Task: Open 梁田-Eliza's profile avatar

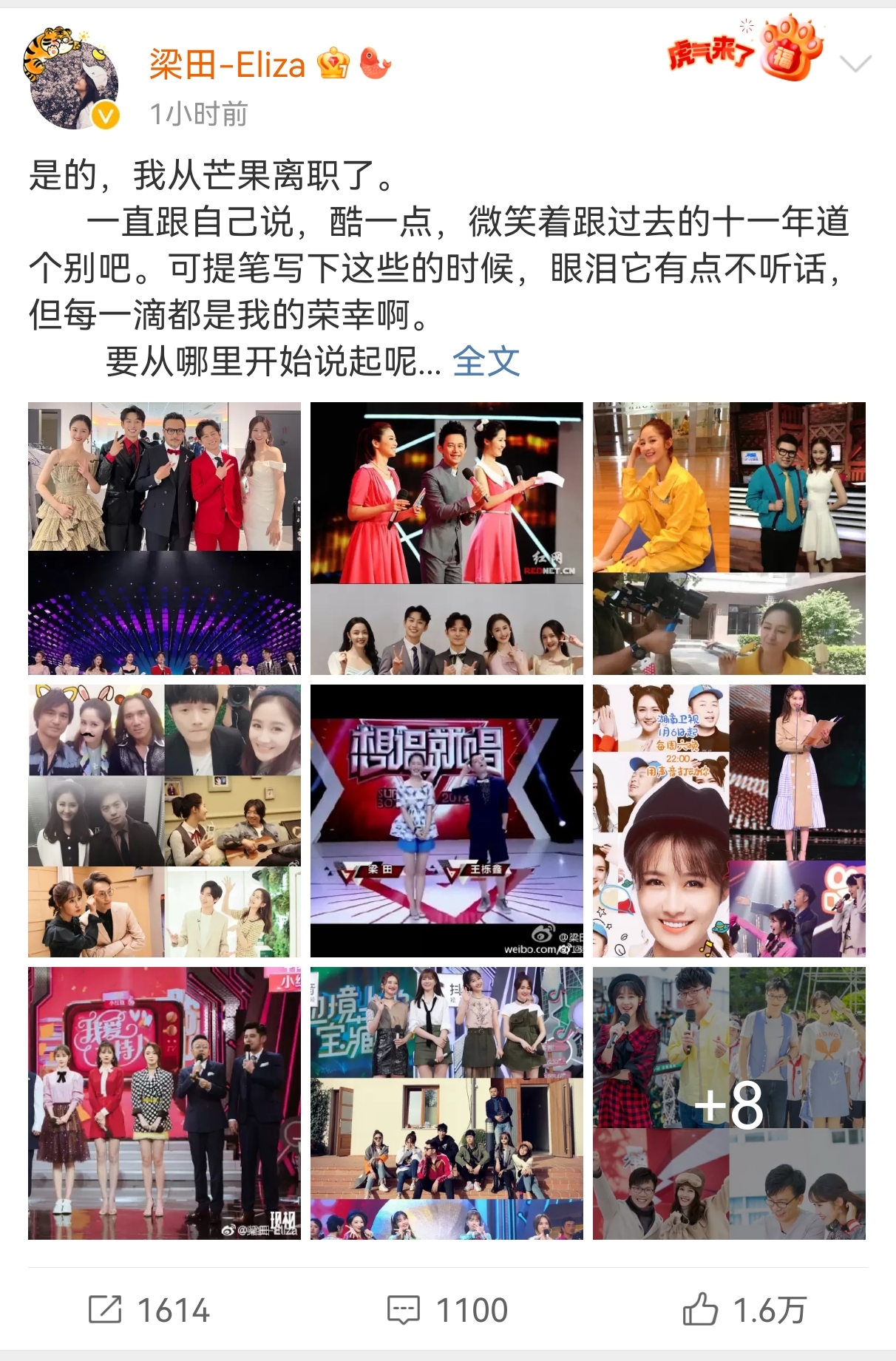Action: [x=71, y=81]
